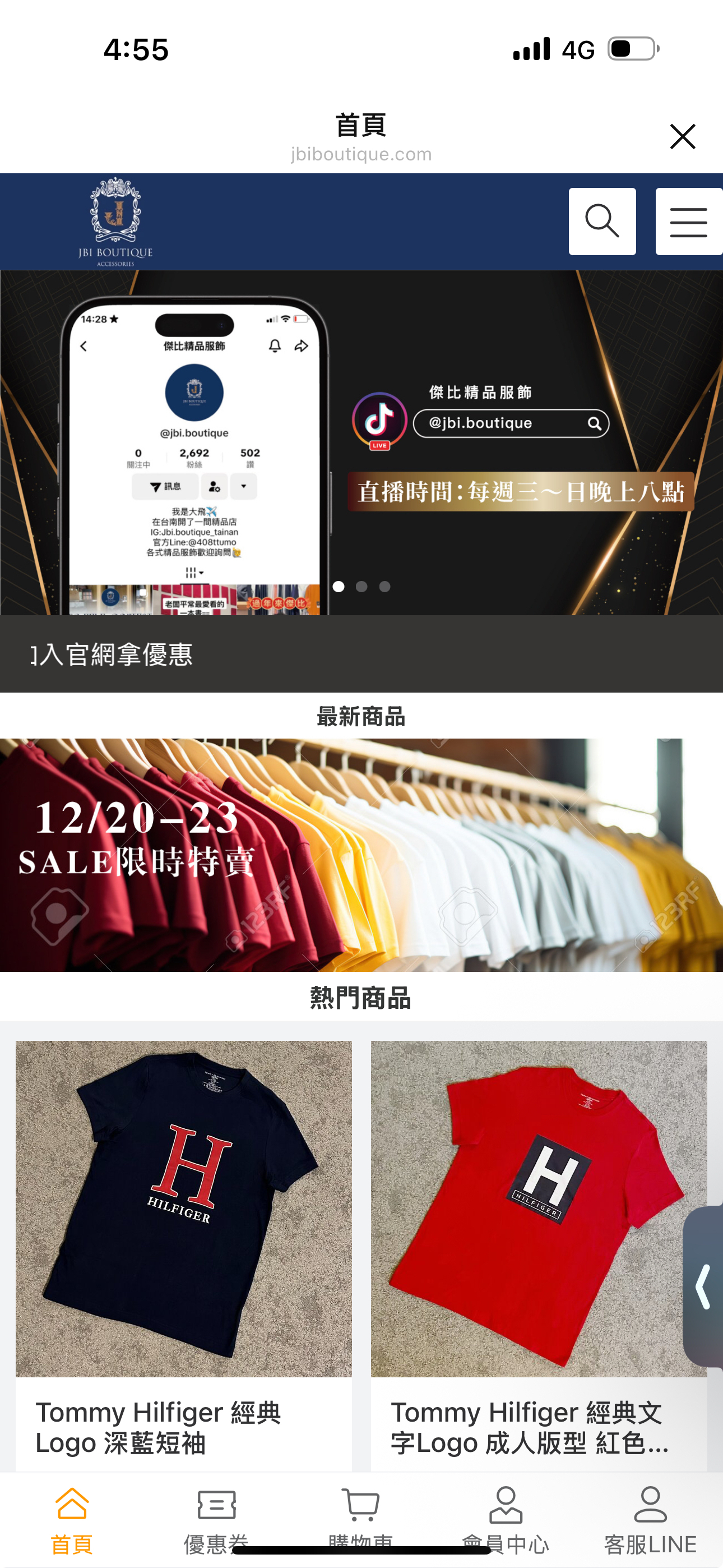Open the 12/20-23 SALE promotion banner
723x1568 pixels.
[x=361, y=854]
